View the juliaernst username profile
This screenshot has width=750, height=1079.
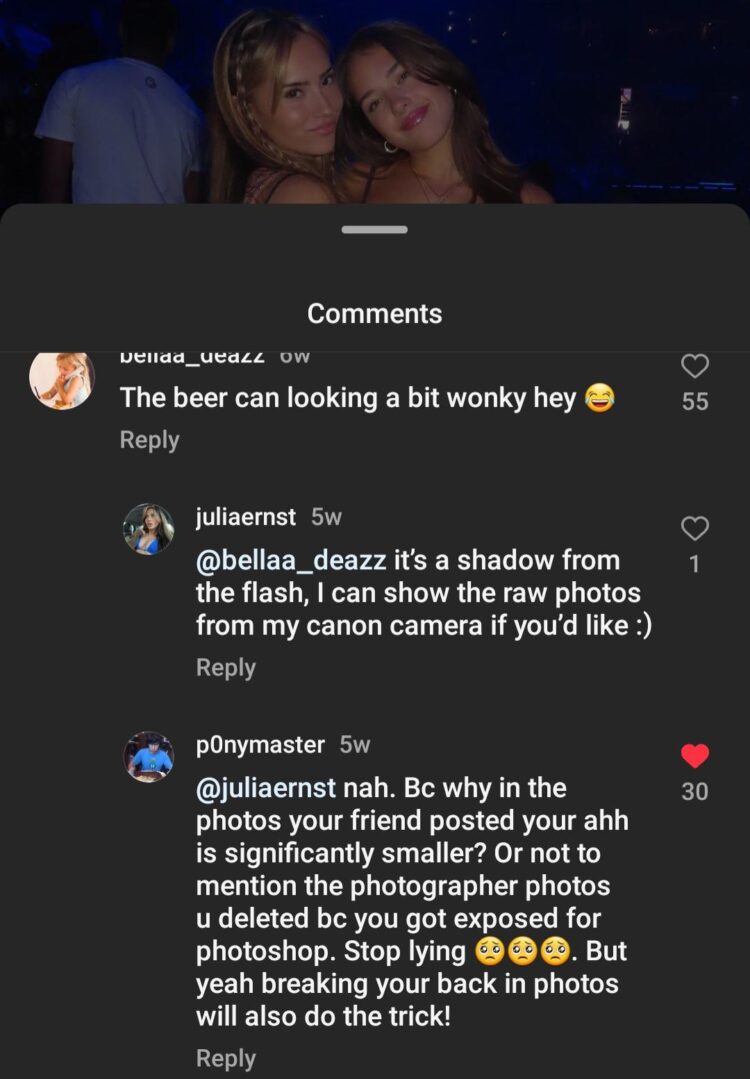click(246, 517)
